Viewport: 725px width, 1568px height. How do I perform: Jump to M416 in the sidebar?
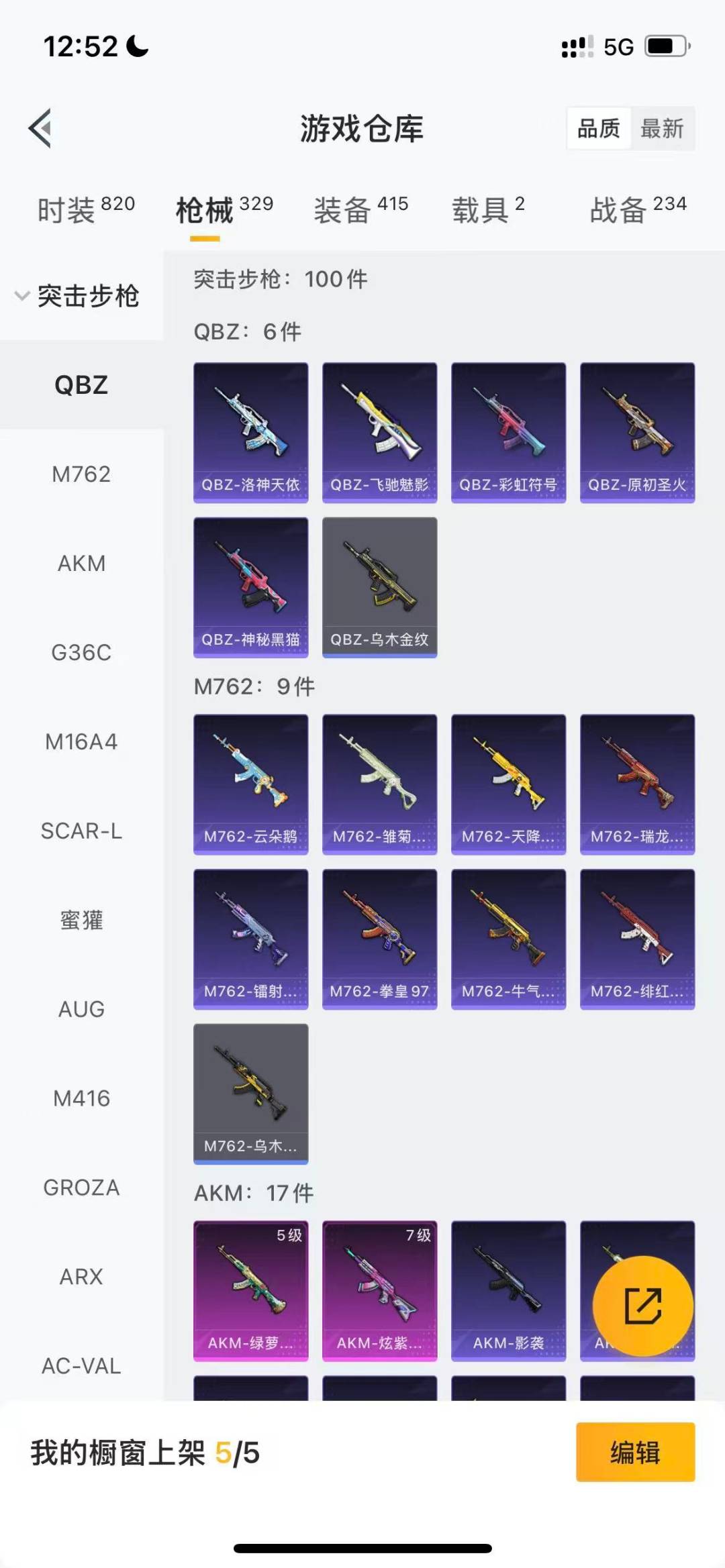tap(81, 1098)
